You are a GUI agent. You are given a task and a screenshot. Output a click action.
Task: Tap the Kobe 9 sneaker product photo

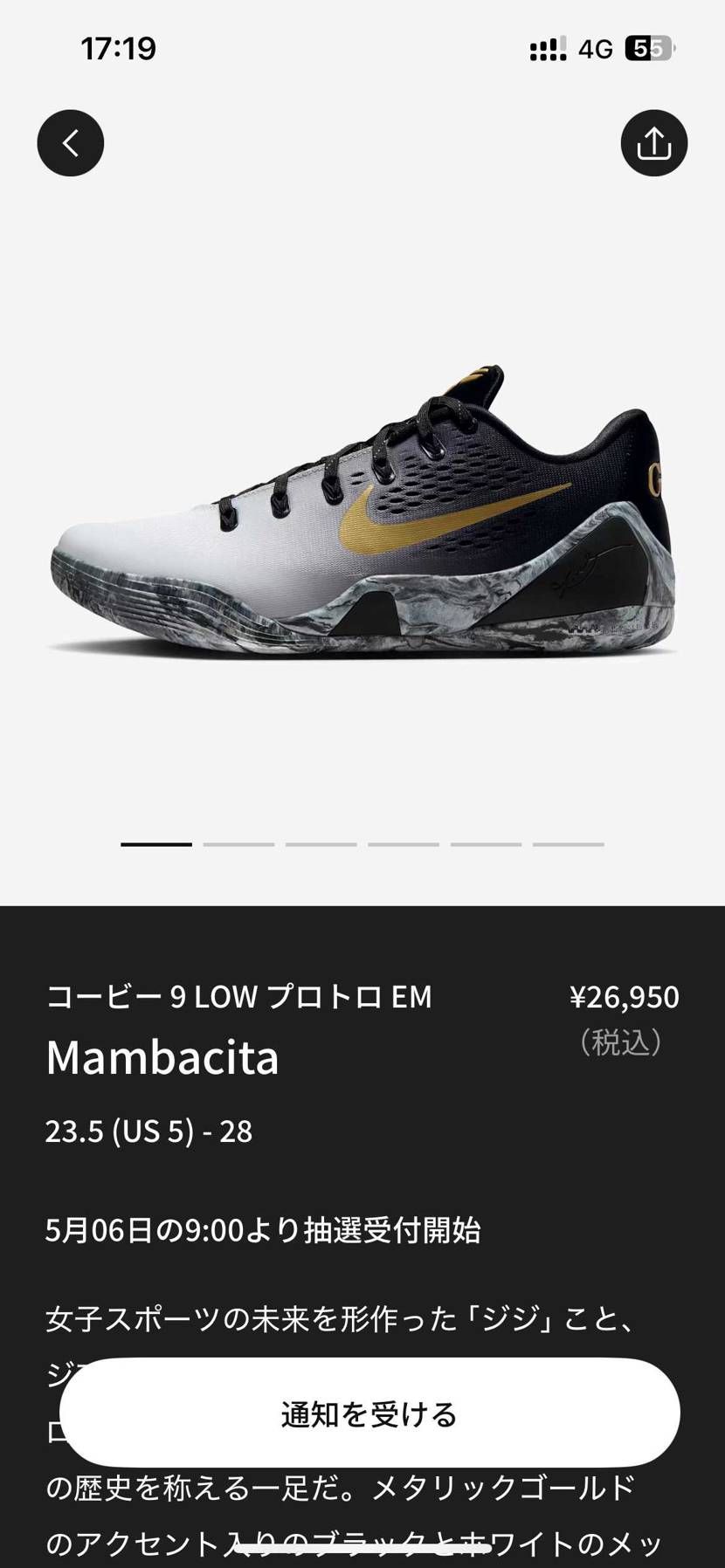coord(362,506)
